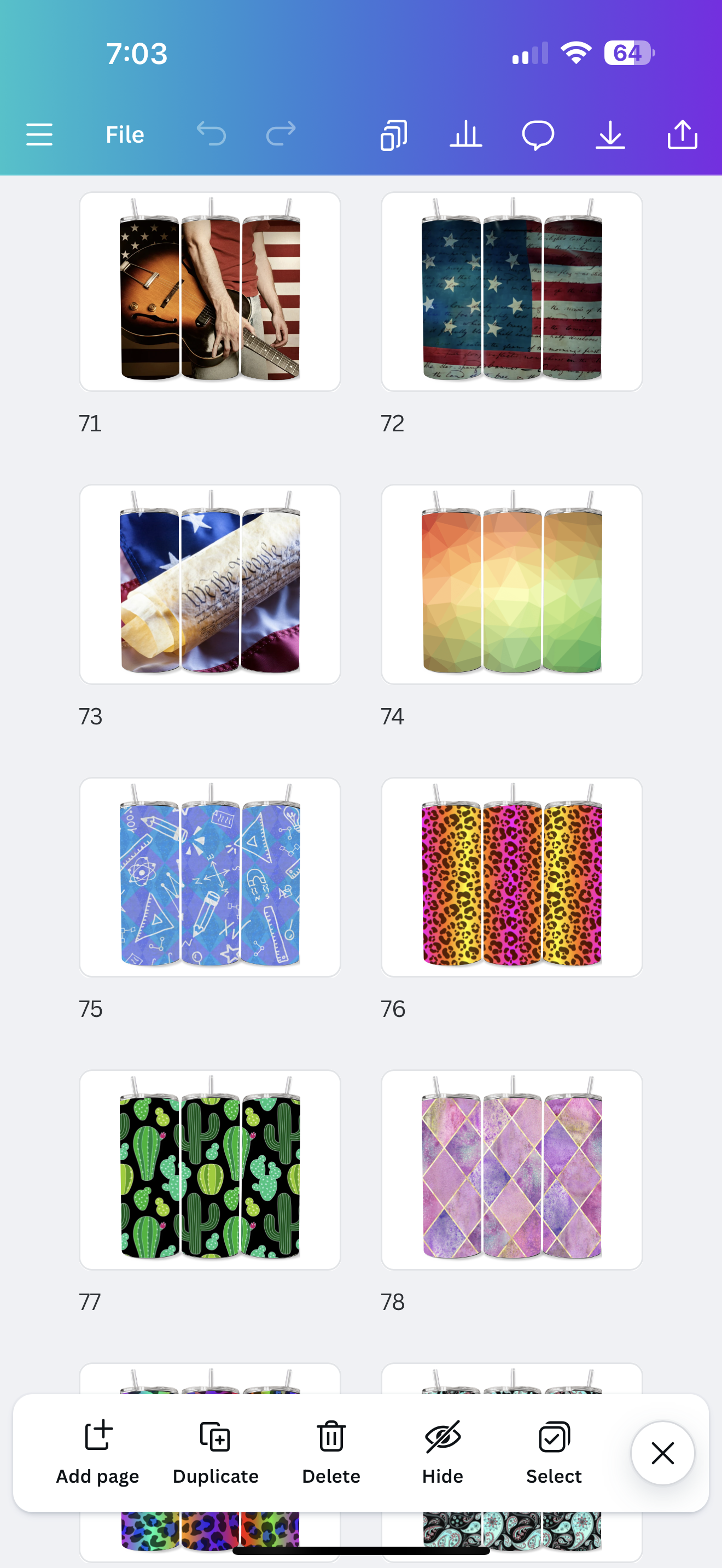This screenshot has height=1568, width=722.
Task: Add a new page
Action: (98, 1452)
